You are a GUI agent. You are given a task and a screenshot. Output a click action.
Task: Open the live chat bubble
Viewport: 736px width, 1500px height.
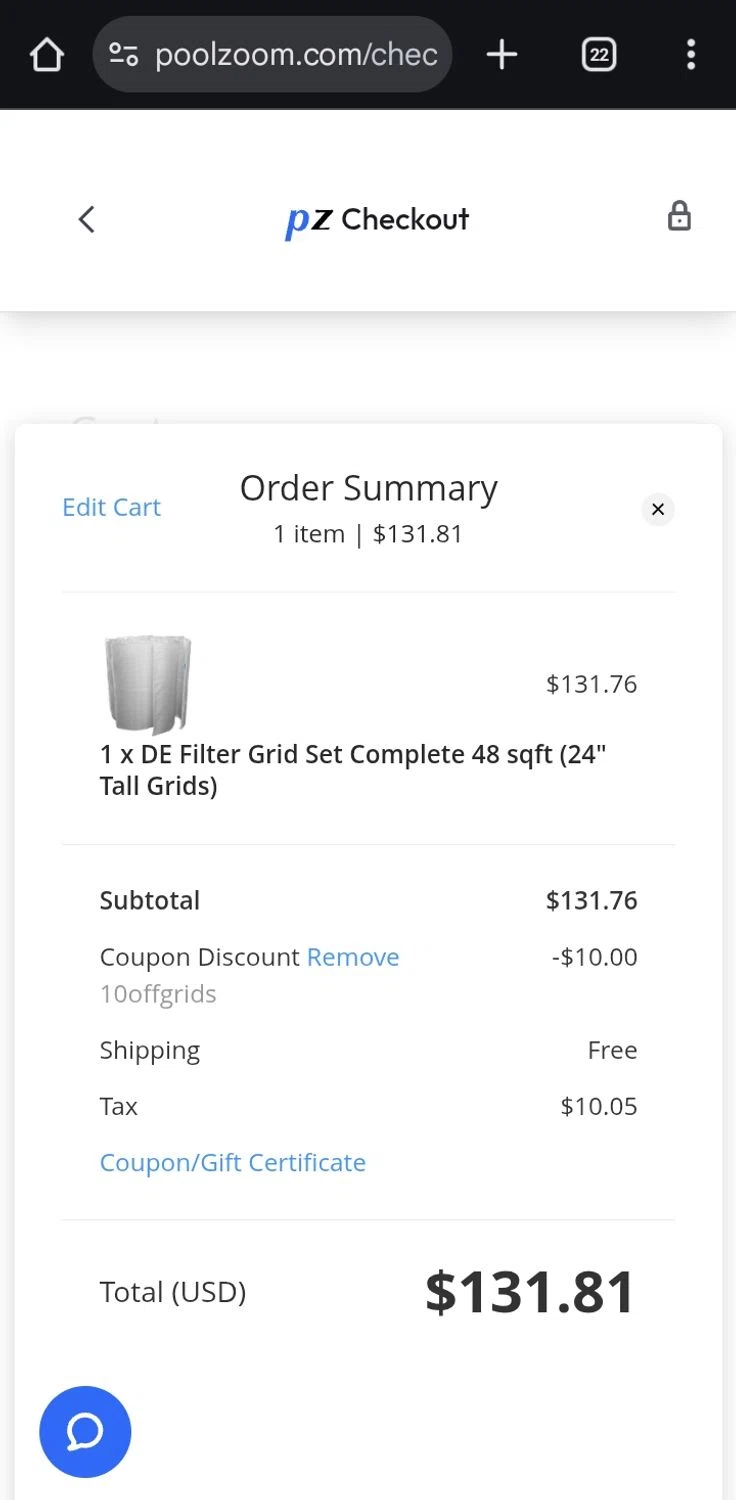[85, 1431]
